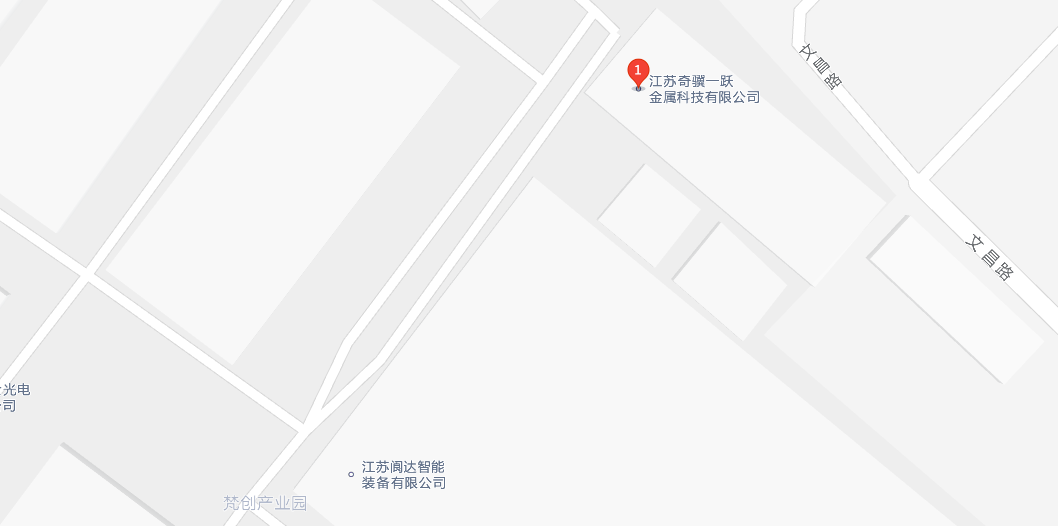
Task: Tap the red marker numbered 1
Action: tap(638, 72)
